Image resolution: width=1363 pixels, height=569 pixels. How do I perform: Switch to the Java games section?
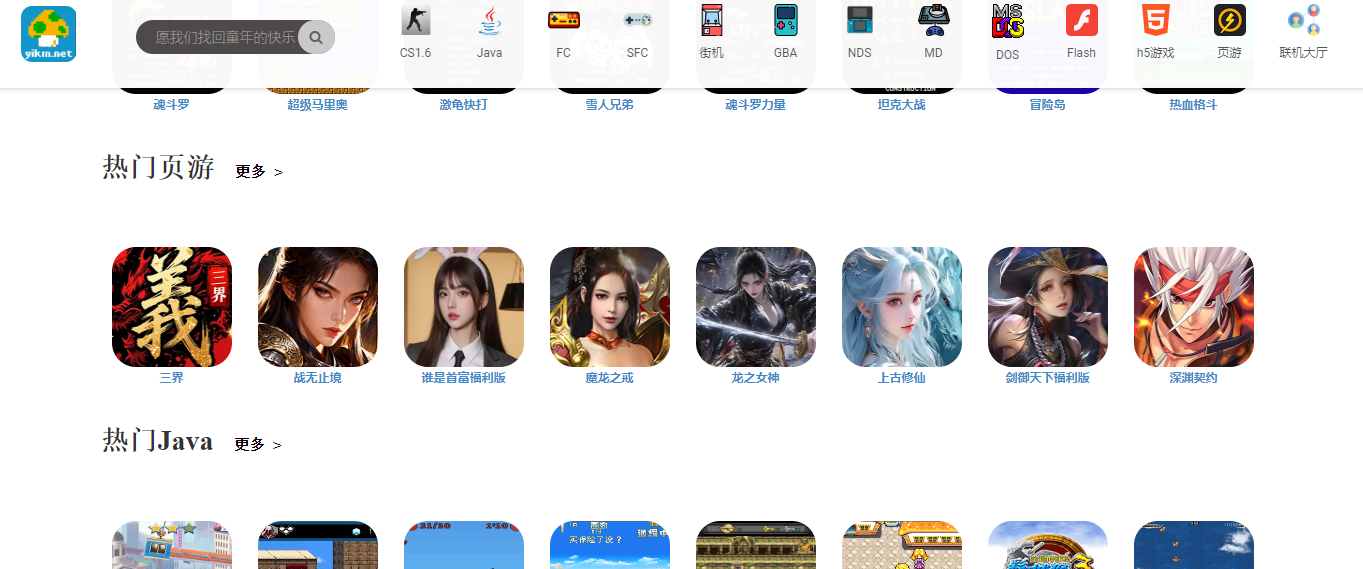point(489,32)
